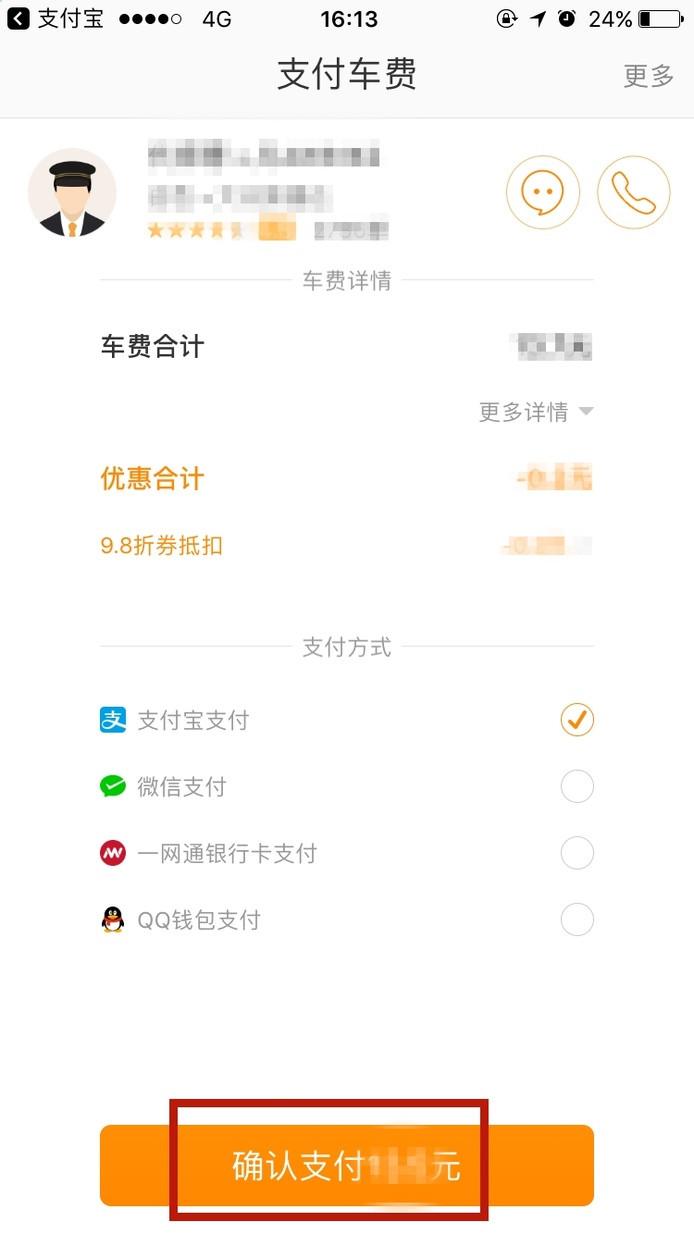
Task: Expand 更多详情 for the fare breakdown
Action: tap(536, 412)
